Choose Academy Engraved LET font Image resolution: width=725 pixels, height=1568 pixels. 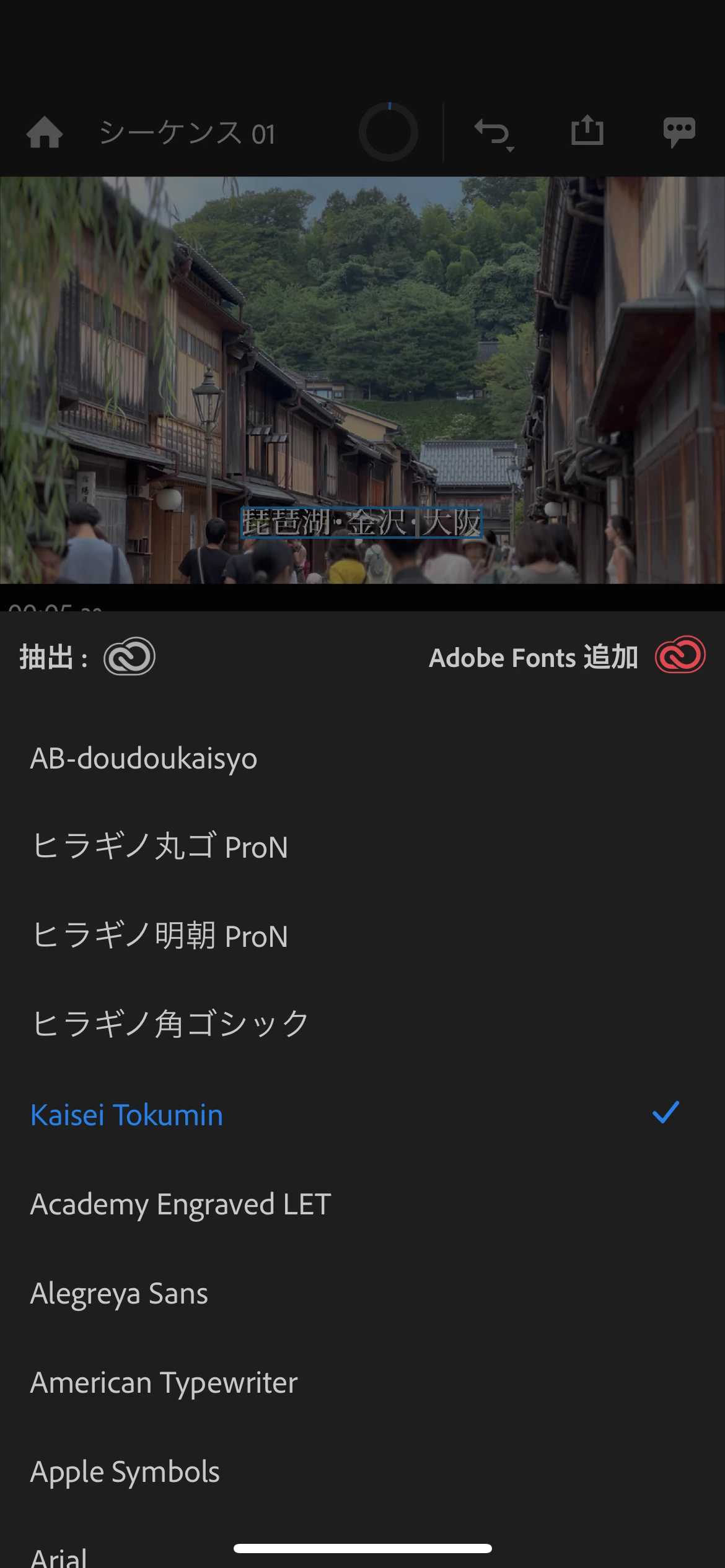[x=180, y=1204]
